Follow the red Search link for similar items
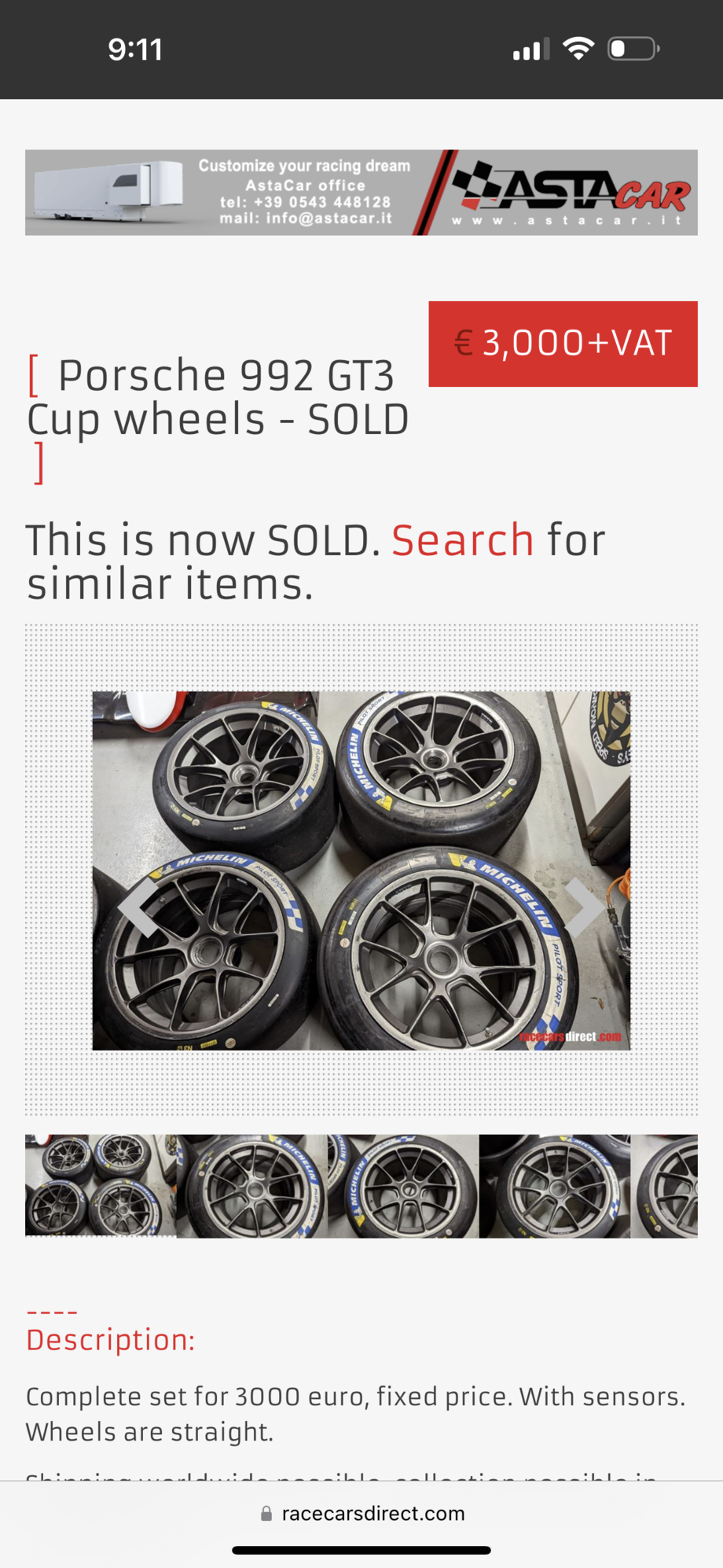The height and width of the screenshot is (1568, 723). [462, 540]
